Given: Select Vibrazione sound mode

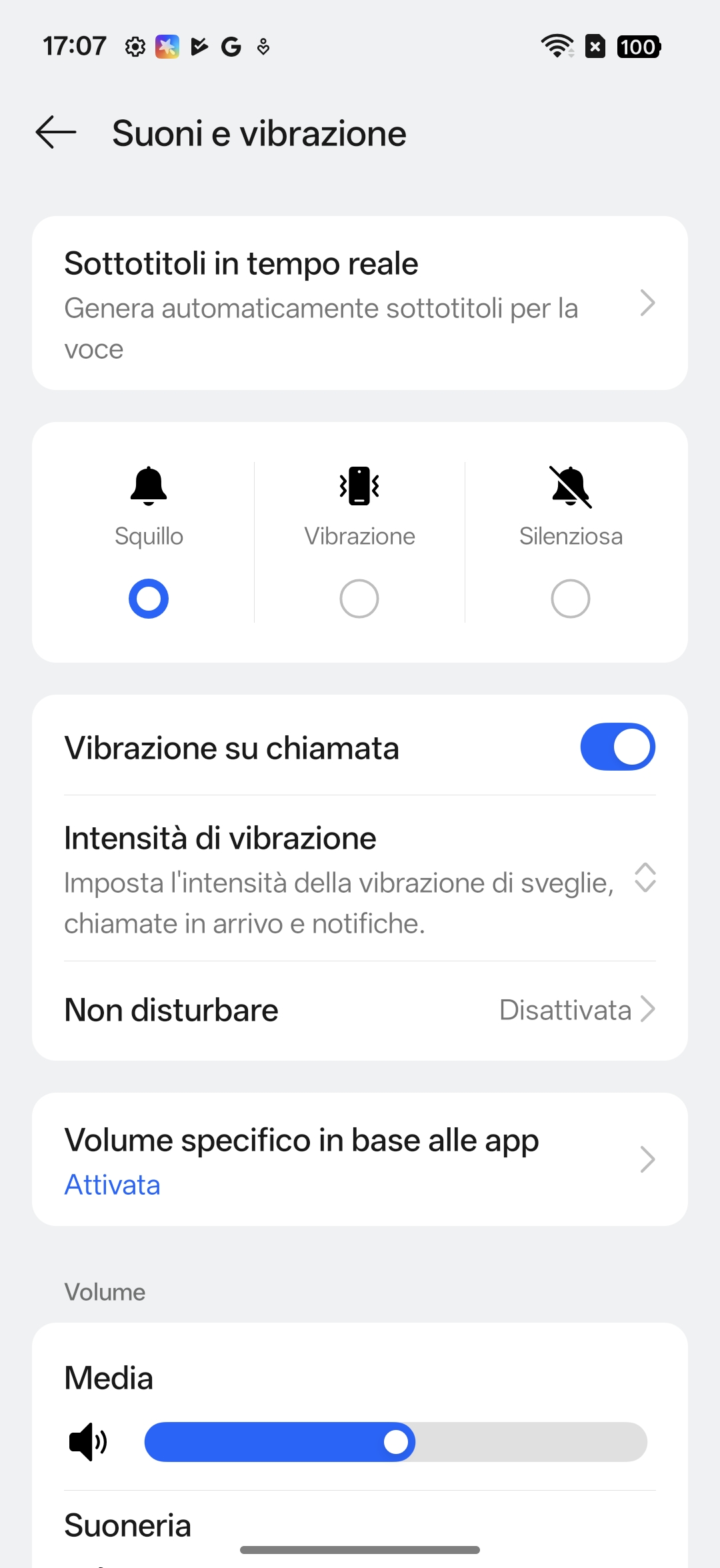Looking at the screenshot, I should click(x=359, y=598).
